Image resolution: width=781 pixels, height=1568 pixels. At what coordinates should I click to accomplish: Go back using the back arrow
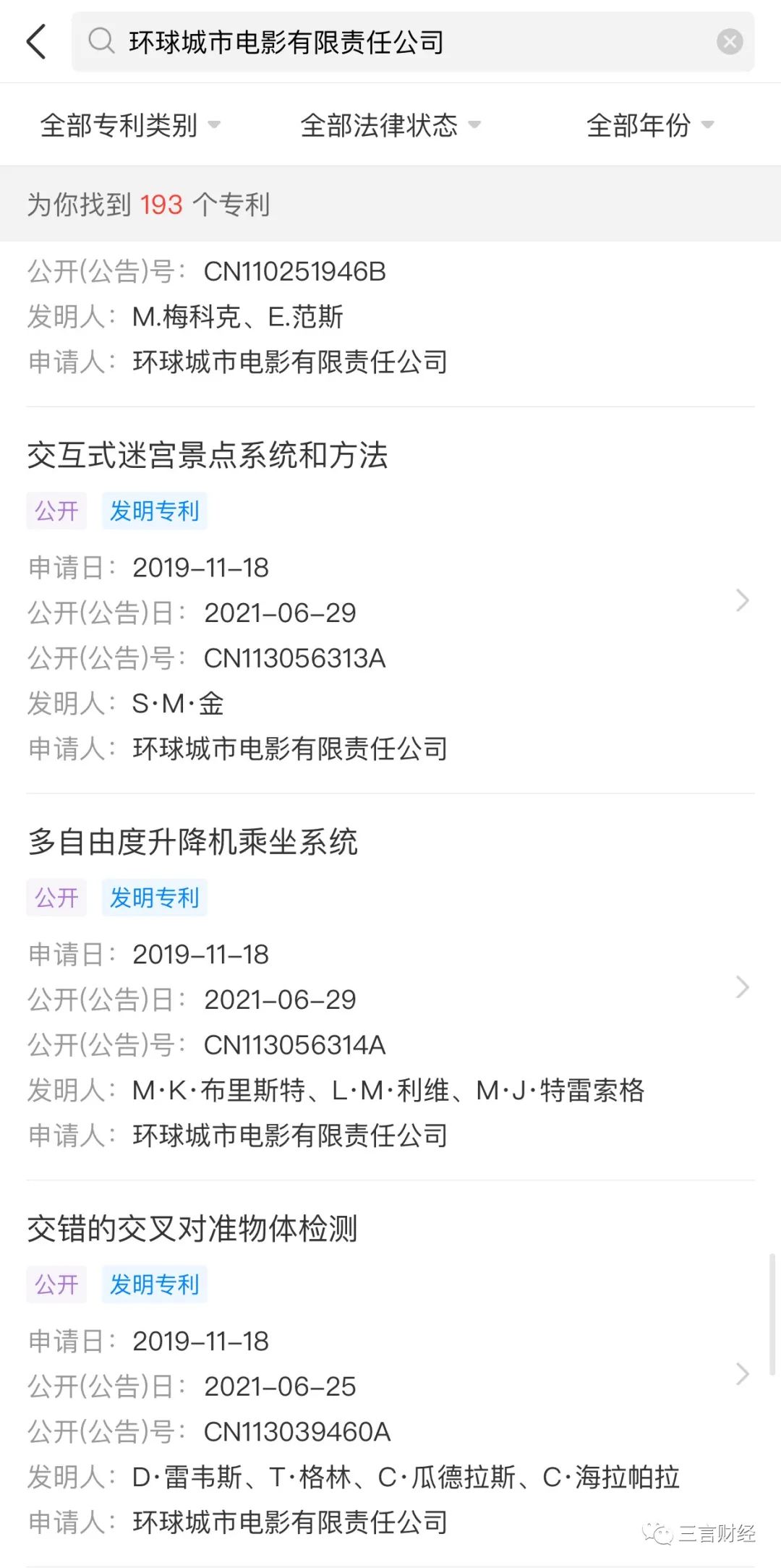pos(36,42)
